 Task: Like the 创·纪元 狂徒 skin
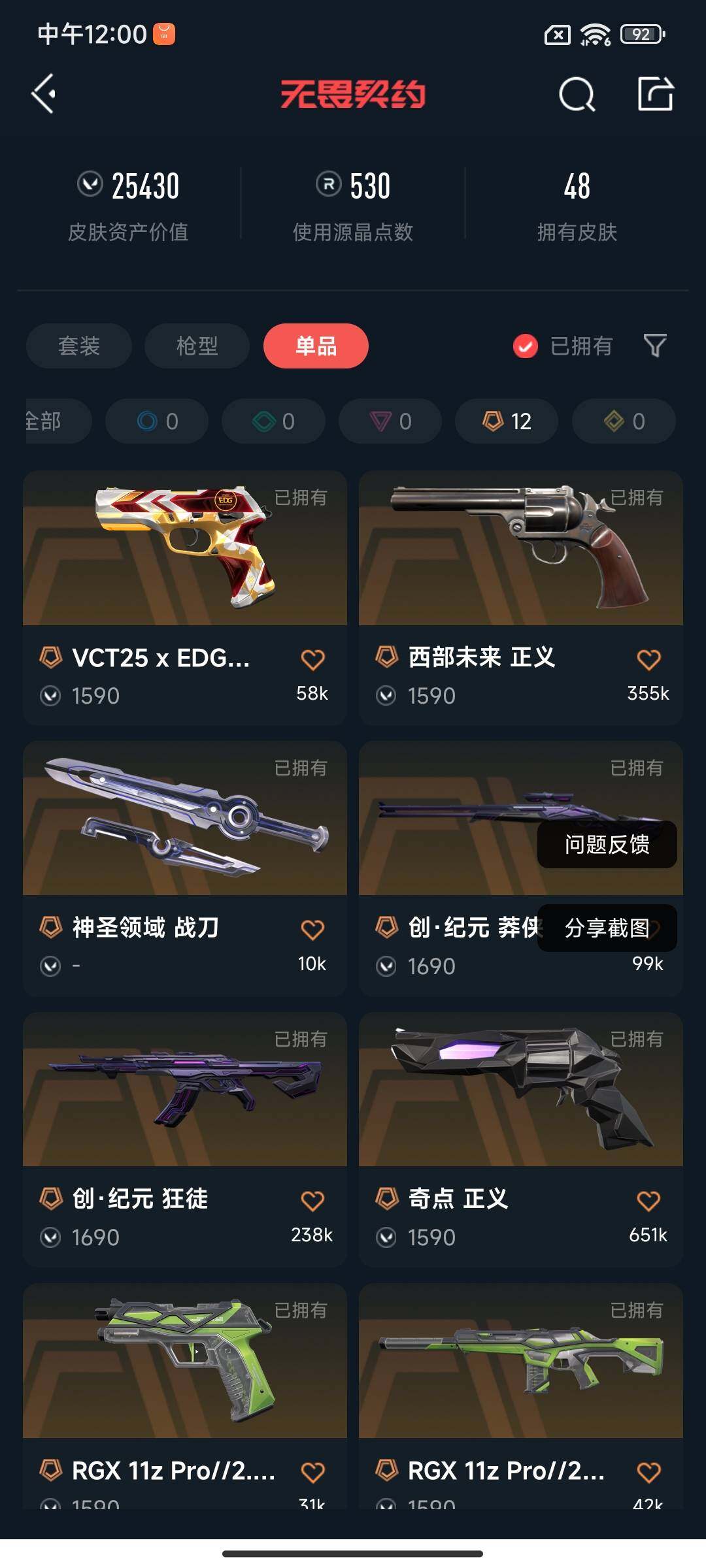[312, 1201]
